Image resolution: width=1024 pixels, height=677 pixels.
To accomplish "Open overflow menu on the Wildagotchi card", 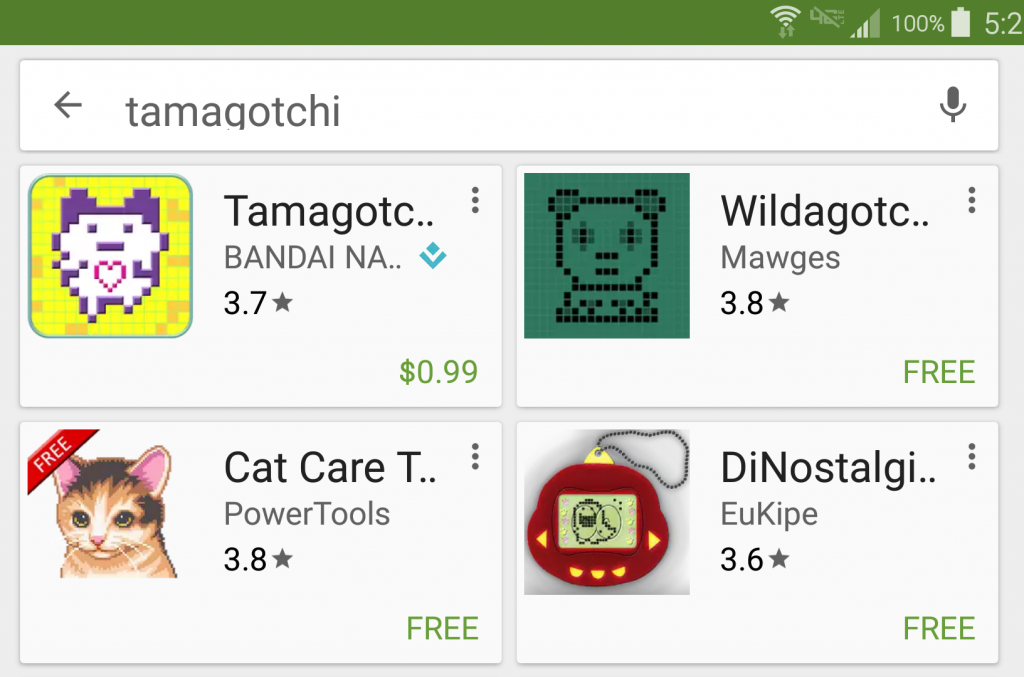I will (971, 200).
